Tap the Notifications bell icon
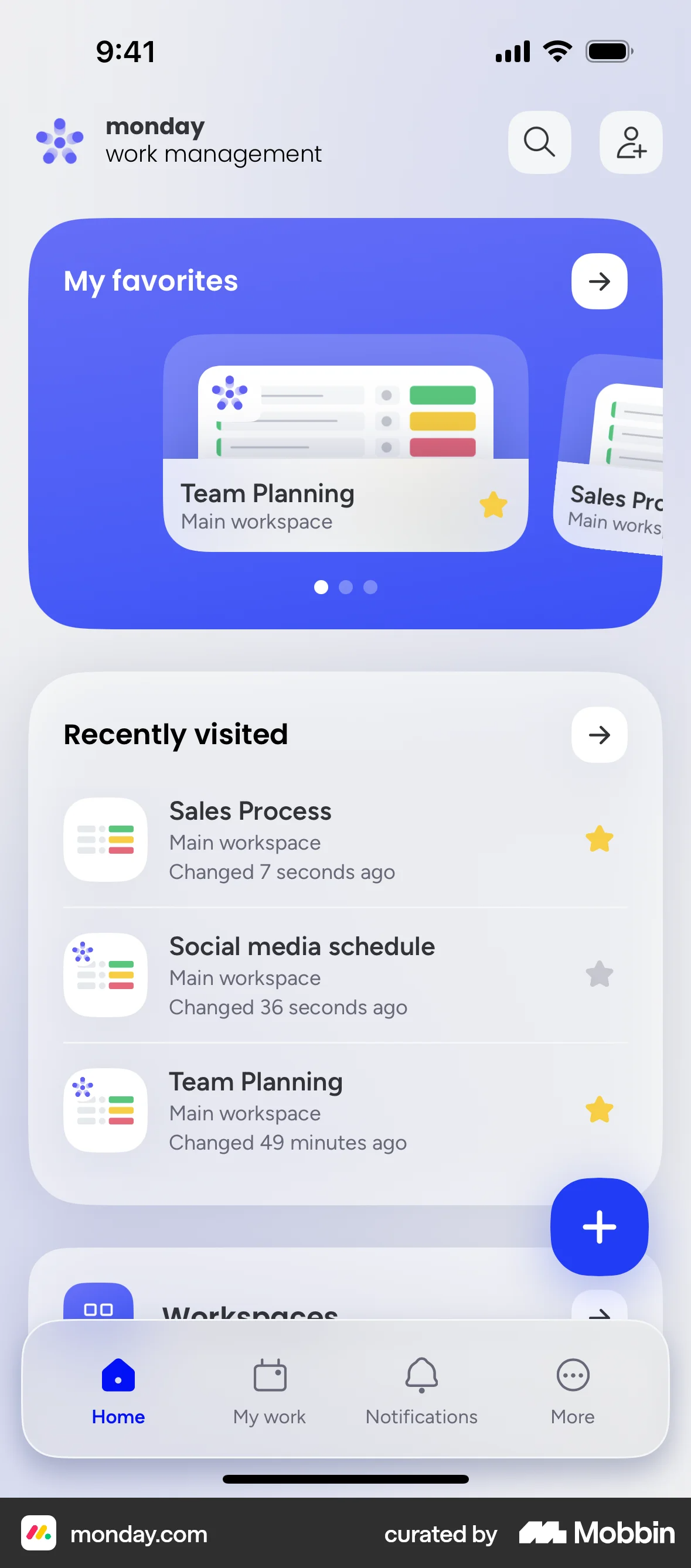The height and width of the screenshot is (1568, 691). coord(421,1376)
